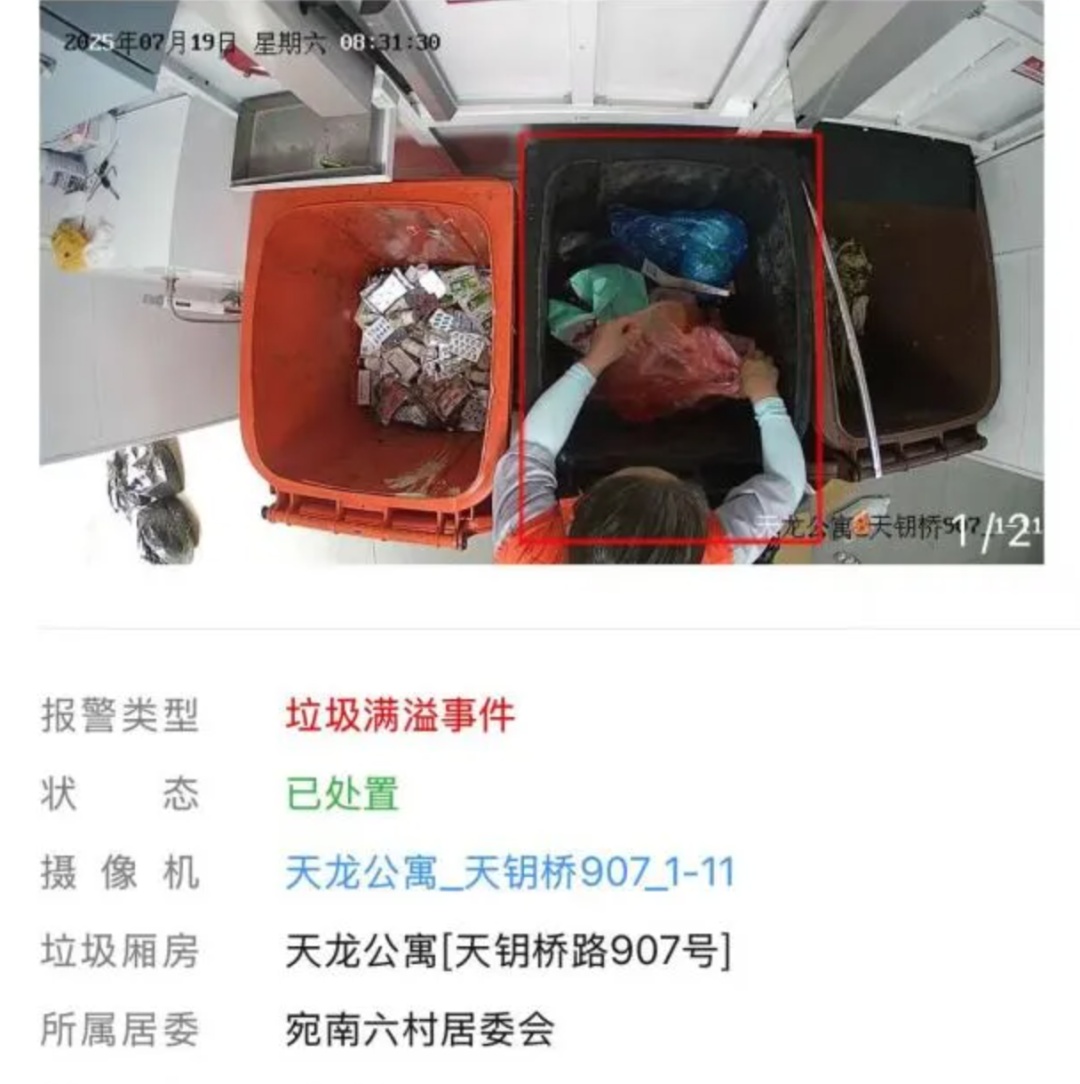The width and height of the screenshot is (1080, 1084).
Task: Open the surveillance snapshot of the bins
Action: (541, 283)
